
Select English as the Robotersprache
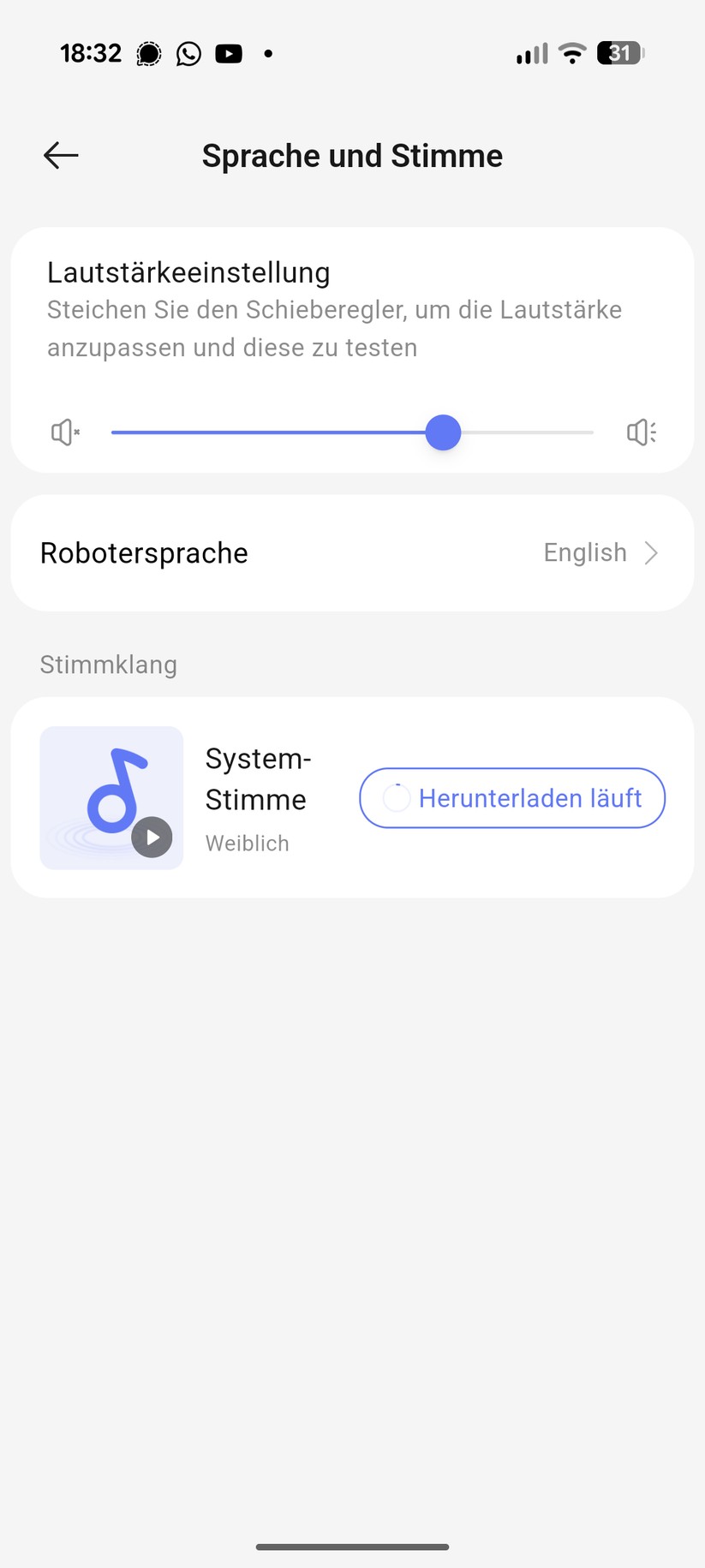pos(585,552)
